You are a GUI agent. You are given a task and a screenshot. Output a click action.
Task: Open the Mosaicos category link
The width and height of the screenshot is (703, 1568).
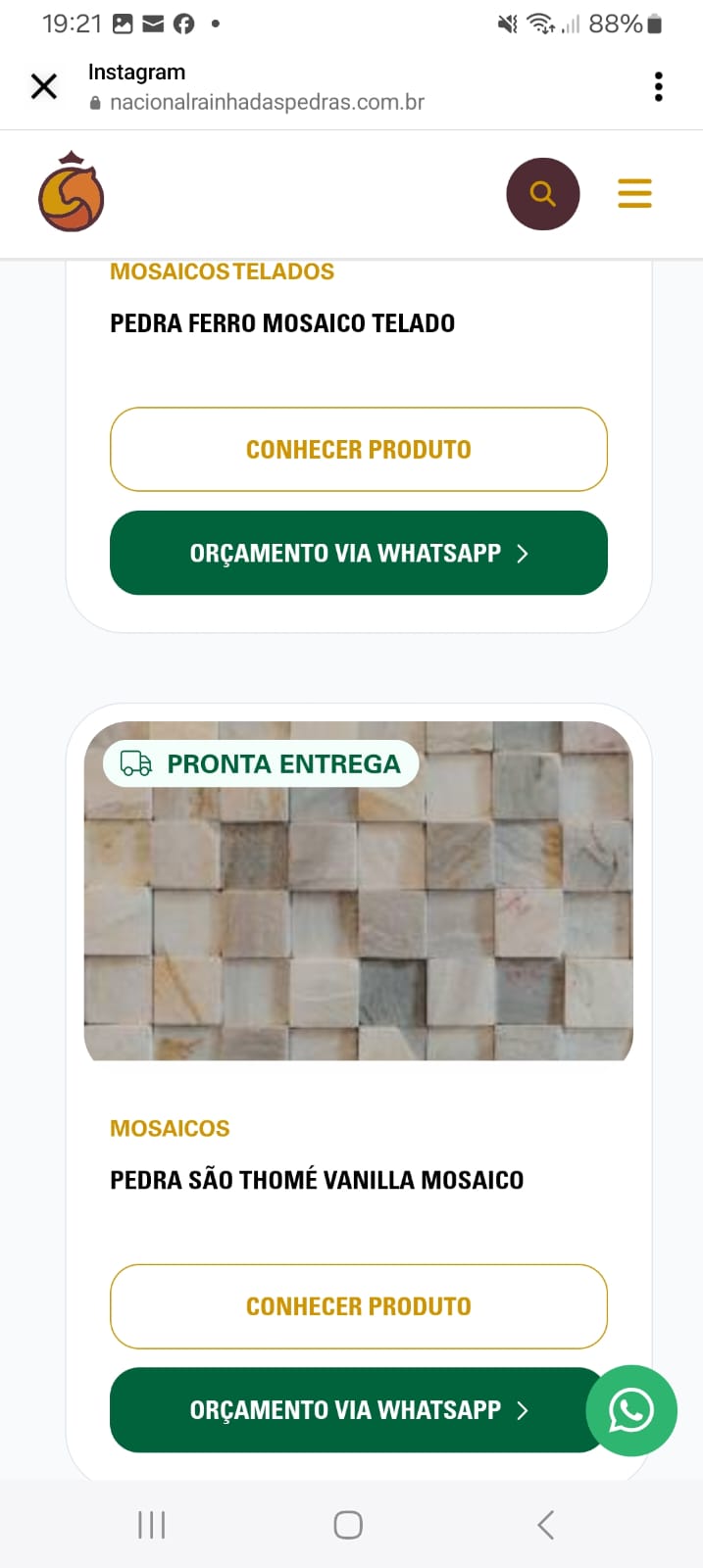click(170, 1128)
